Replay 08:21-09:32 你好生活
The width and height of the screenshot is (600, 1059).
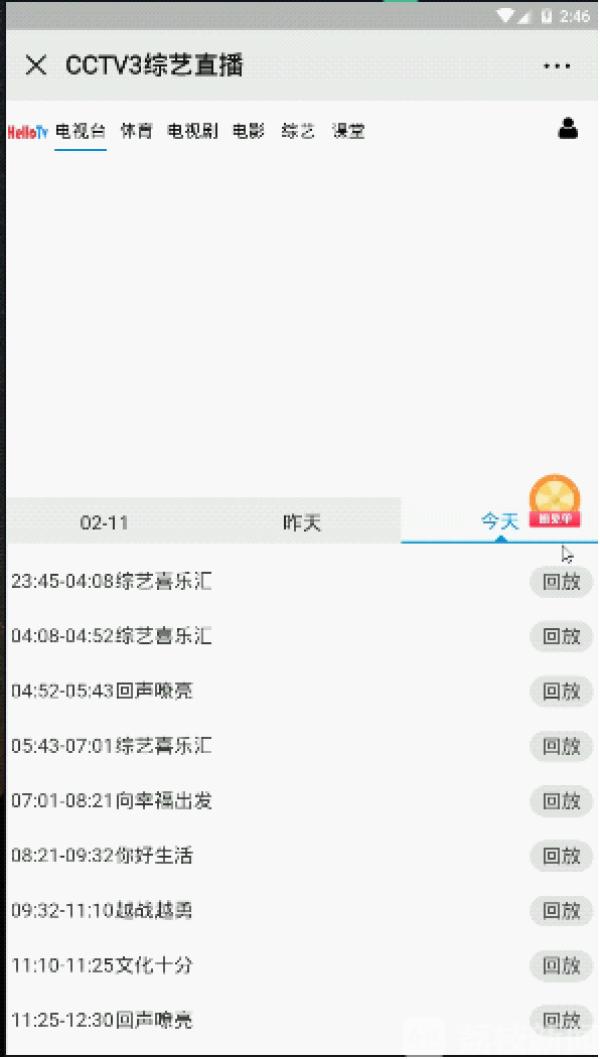(561, 856)
